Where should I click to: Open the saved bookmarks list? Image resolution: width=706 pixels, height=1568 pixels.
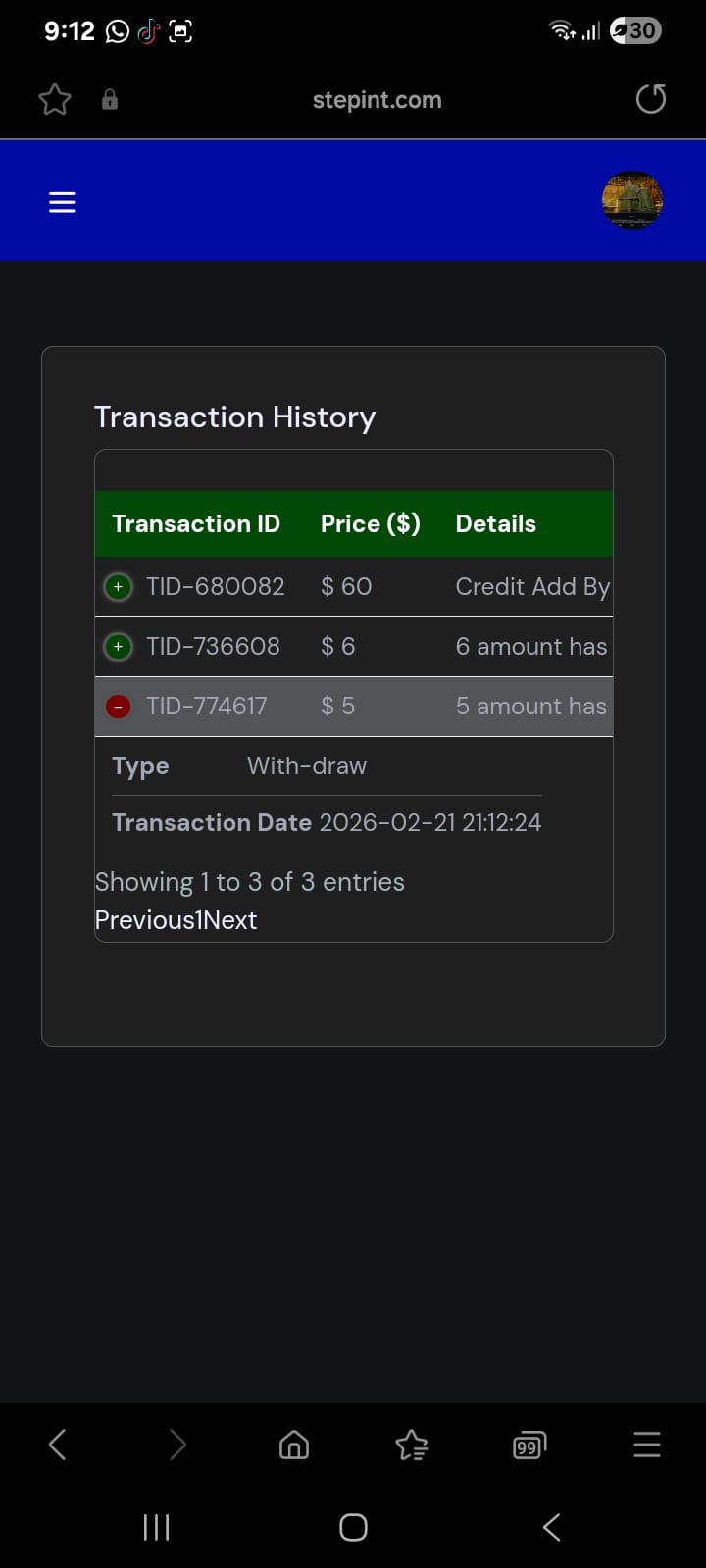pos(412,1445)
